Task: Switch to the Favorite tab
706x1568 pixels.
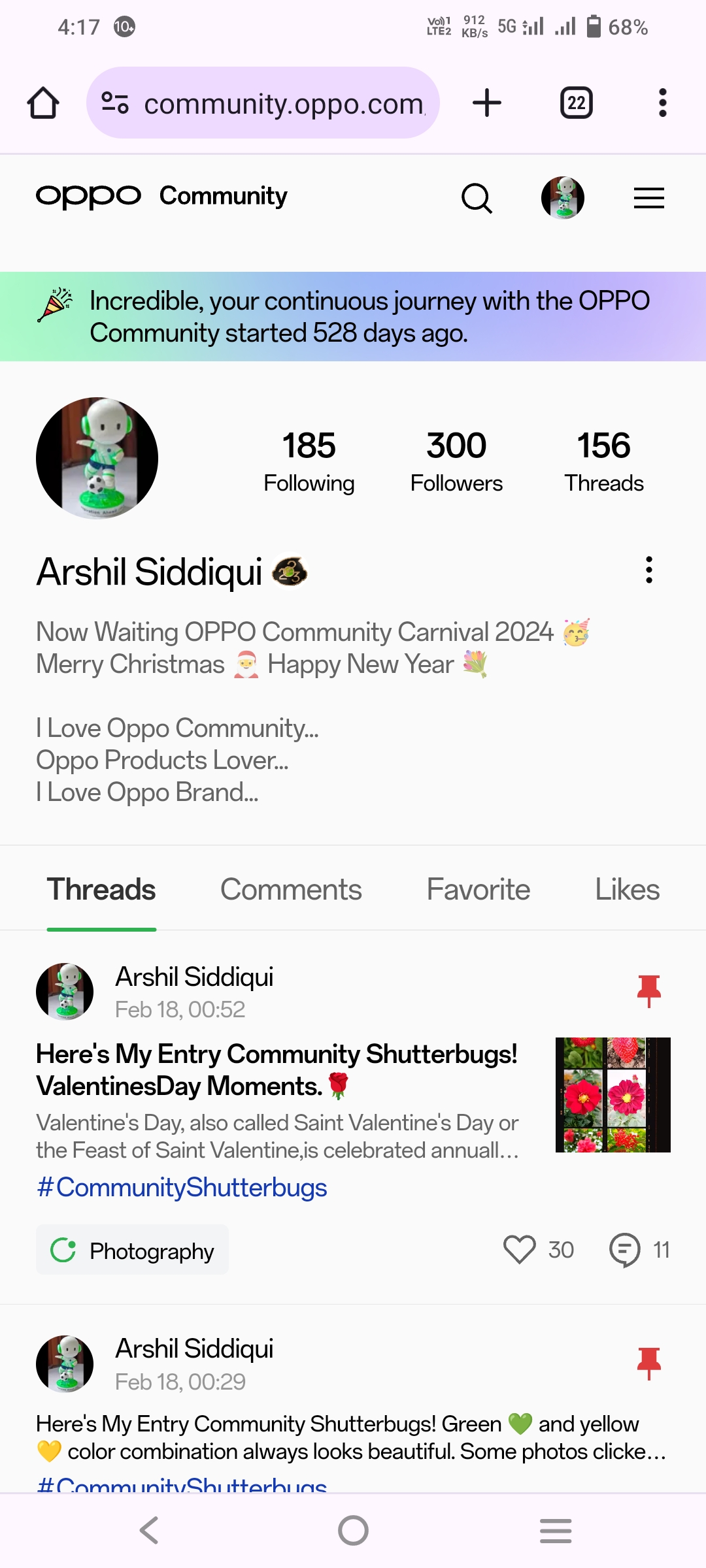Action: (478, 889)
